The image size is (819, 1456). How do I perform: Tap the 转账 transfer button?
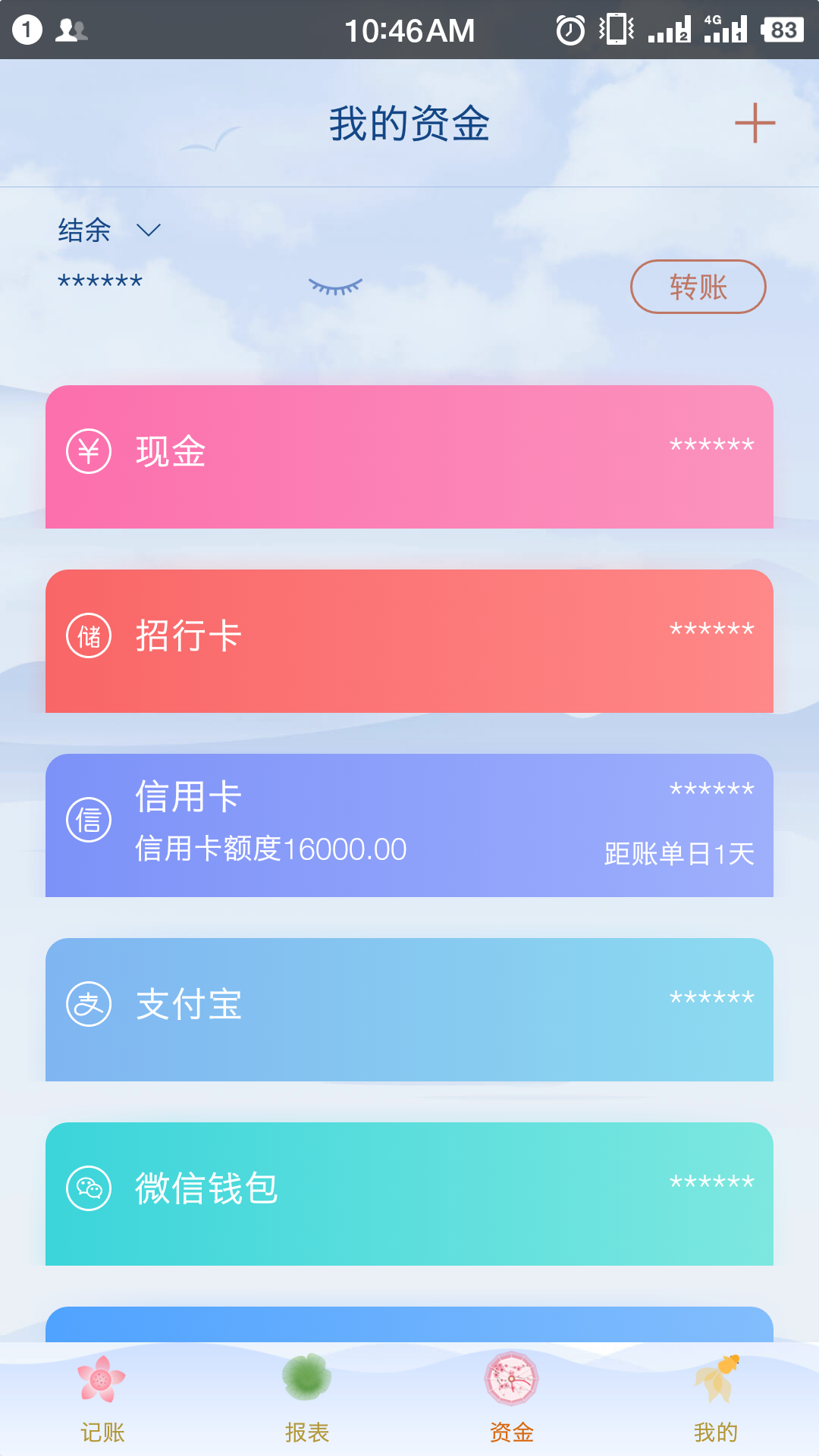click(x=698, y=287)
